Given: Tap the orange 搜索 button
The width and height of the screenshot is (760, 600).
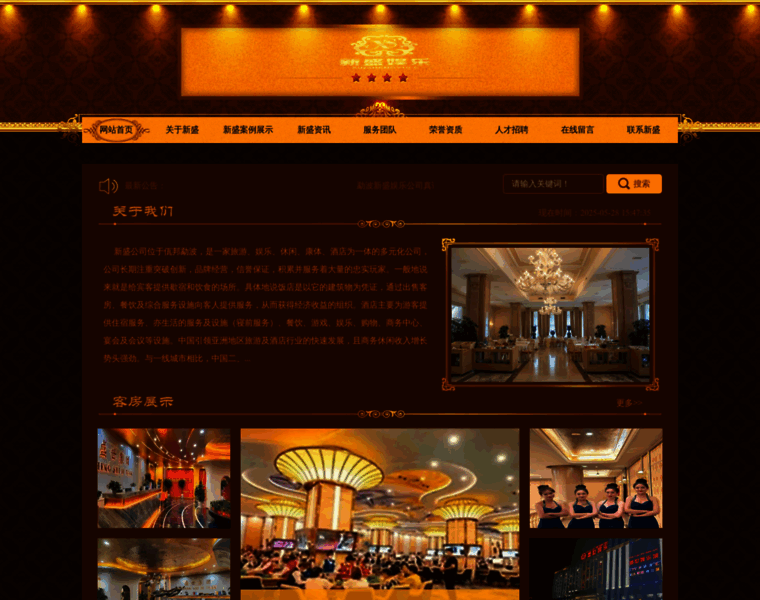Looking at the screenshot, I should tap(634, 184).
